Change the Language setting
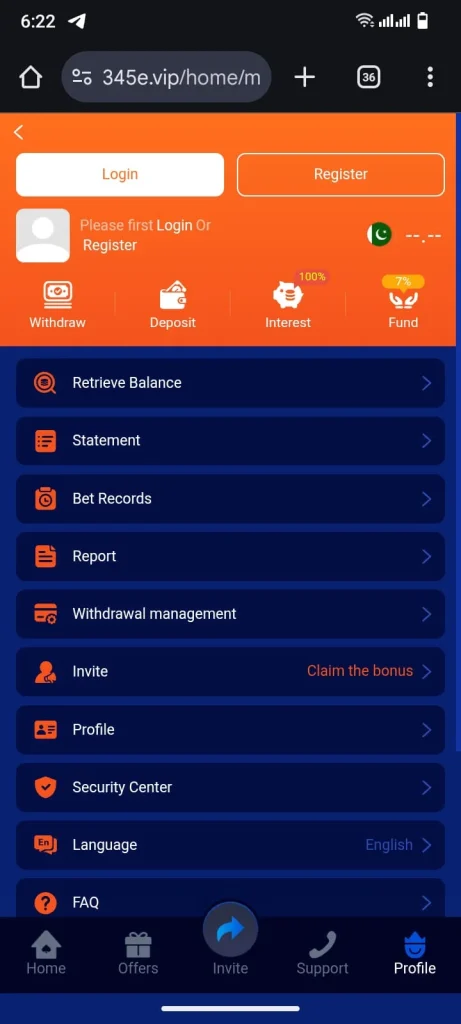Image resolution: width=461 pixels, height=1024 pixels. (x=230, y=845)
